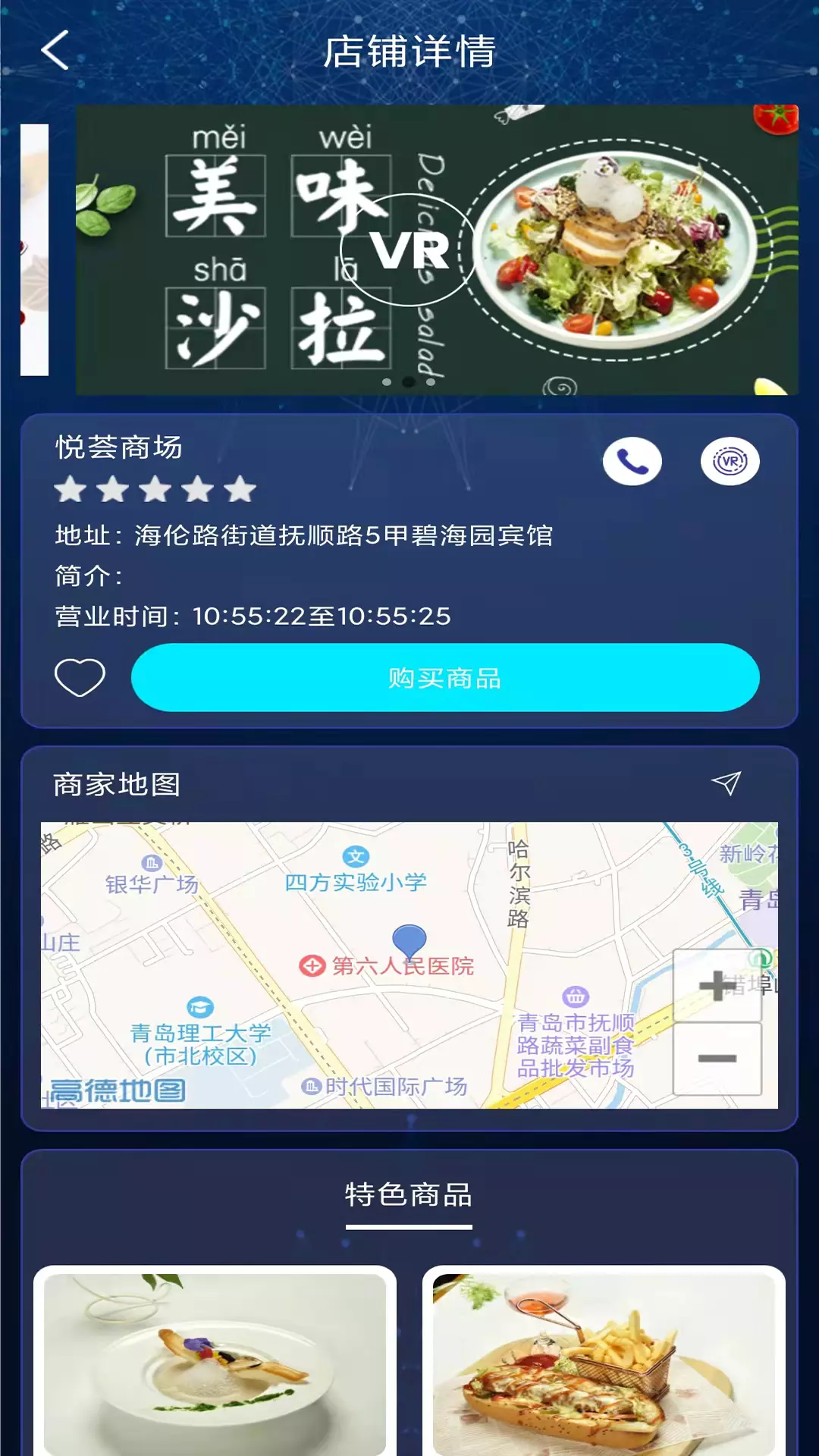Viewport: 819px width, 1456px height.
Task: Open the VR tour icon beside the phone
Action: (730, 461)
